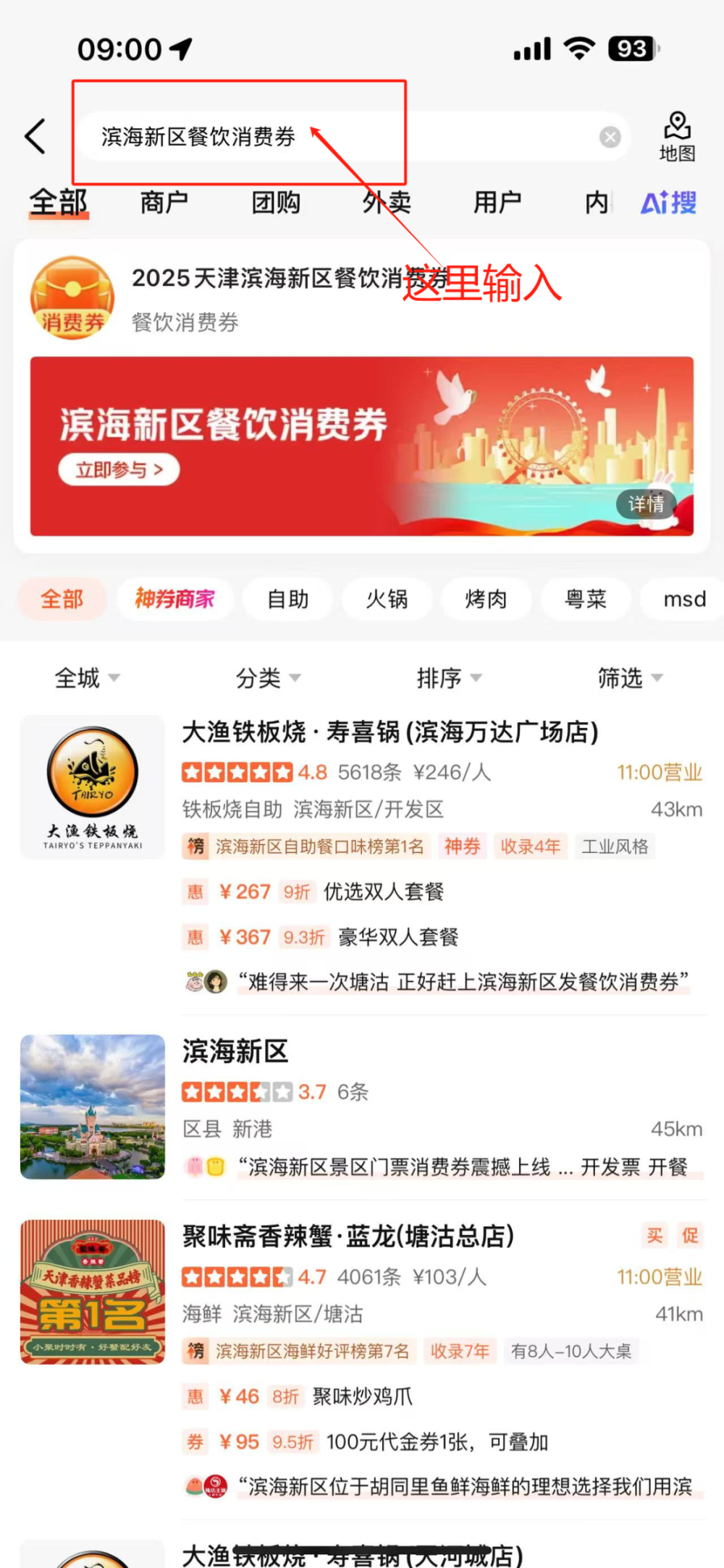Clear the search box with the X icon
This screenshot has width=724, height=1568.
point(610,137)
